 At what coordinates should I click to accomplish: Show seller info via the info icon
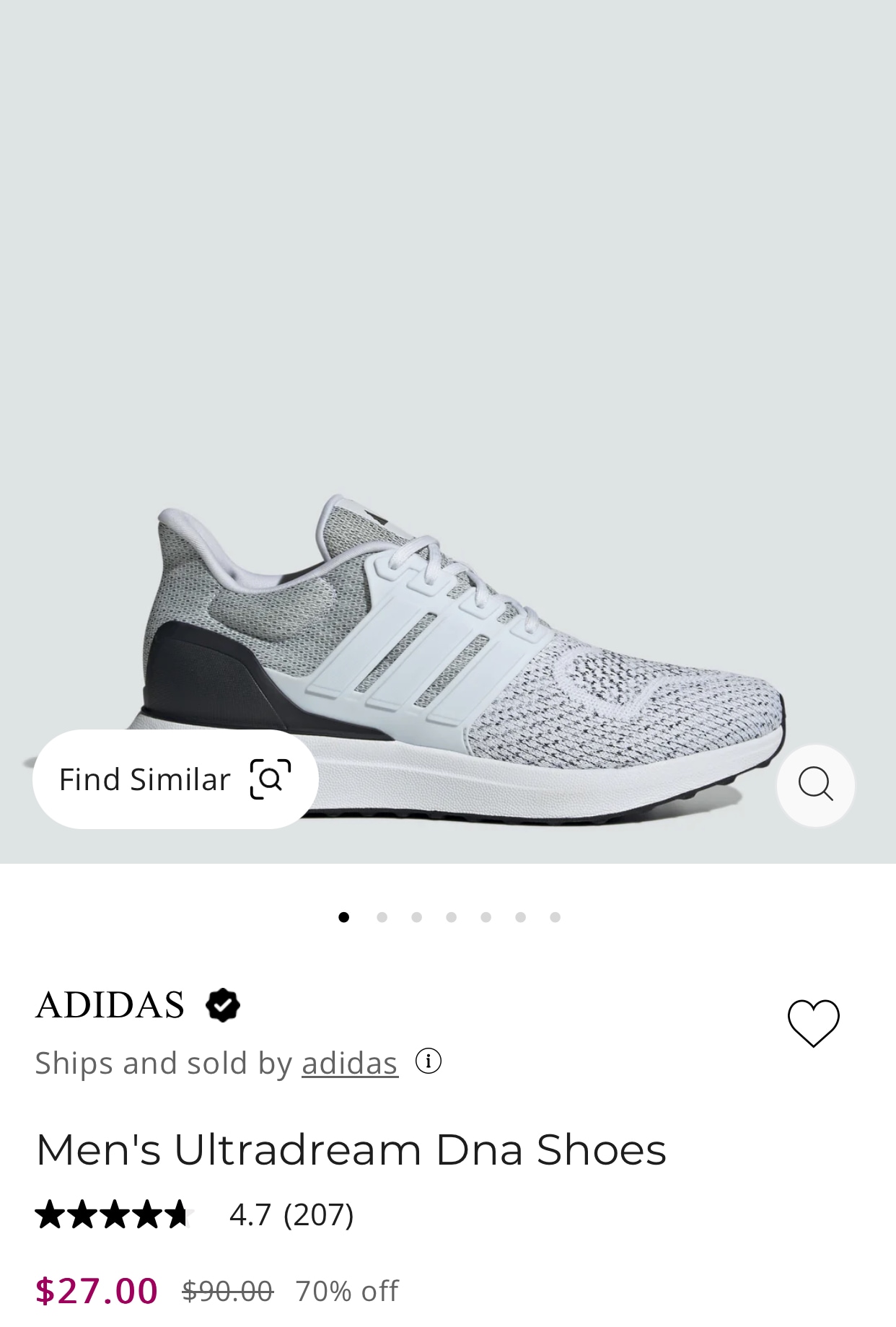pos(429,1061)
